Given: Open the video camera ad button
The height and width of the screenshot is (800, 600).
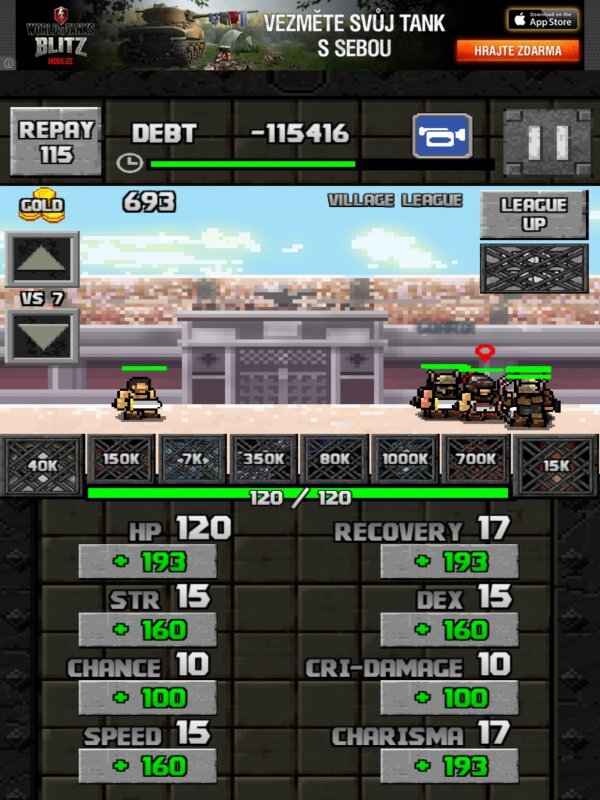Looking at the screenshot, I should pos(442,137).
